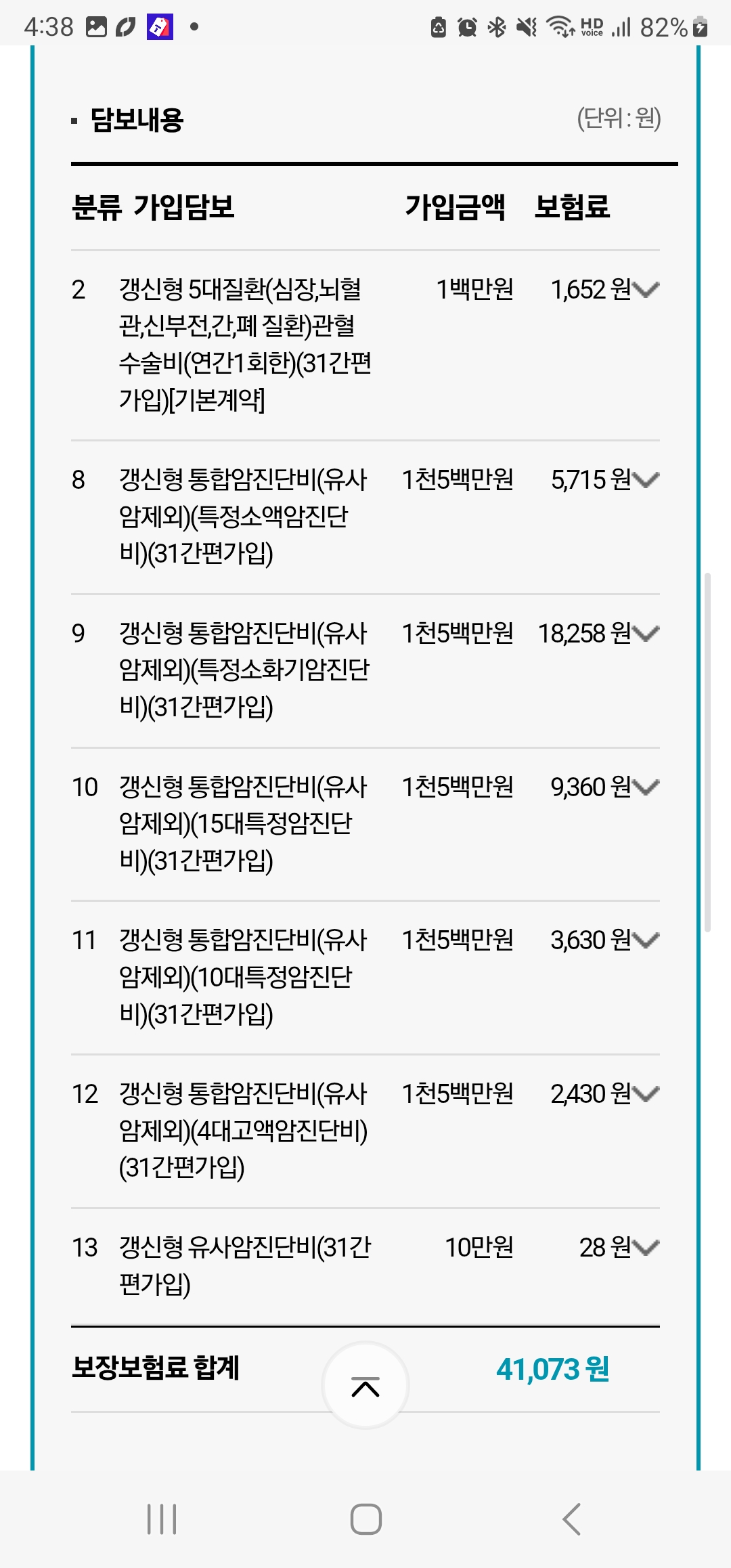Expand row 12 priced 2,430 원
The width and height of the screenshot is (731, 1568).
coord(646,1094)
